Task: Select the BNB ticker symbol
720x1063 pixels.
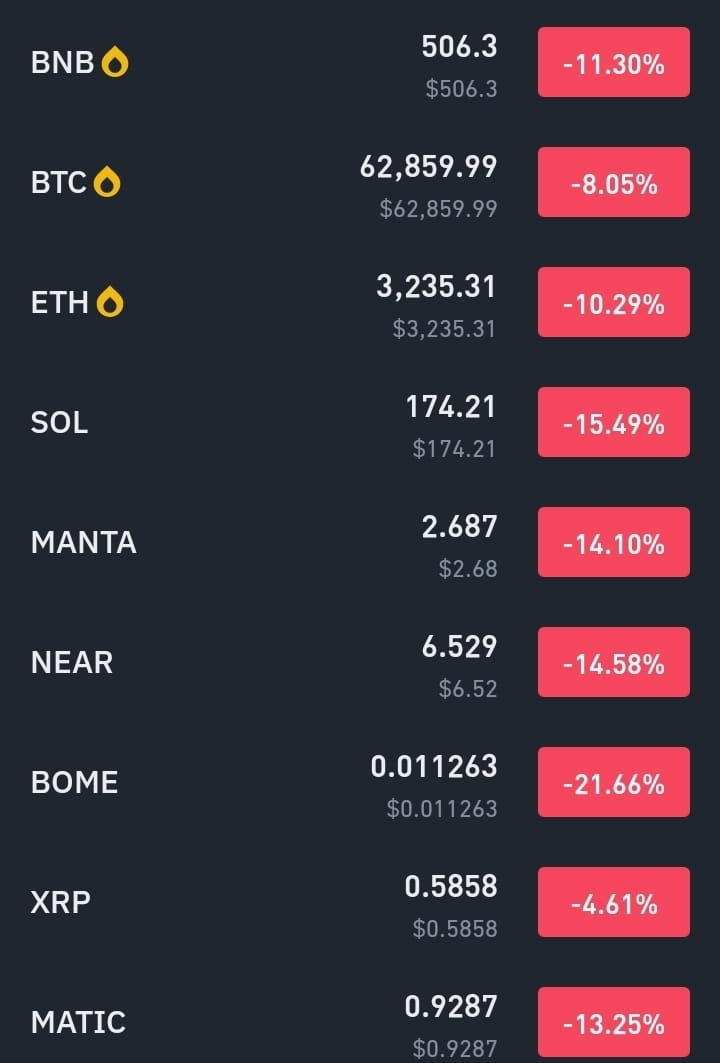Action: click(x=62, y=61)
